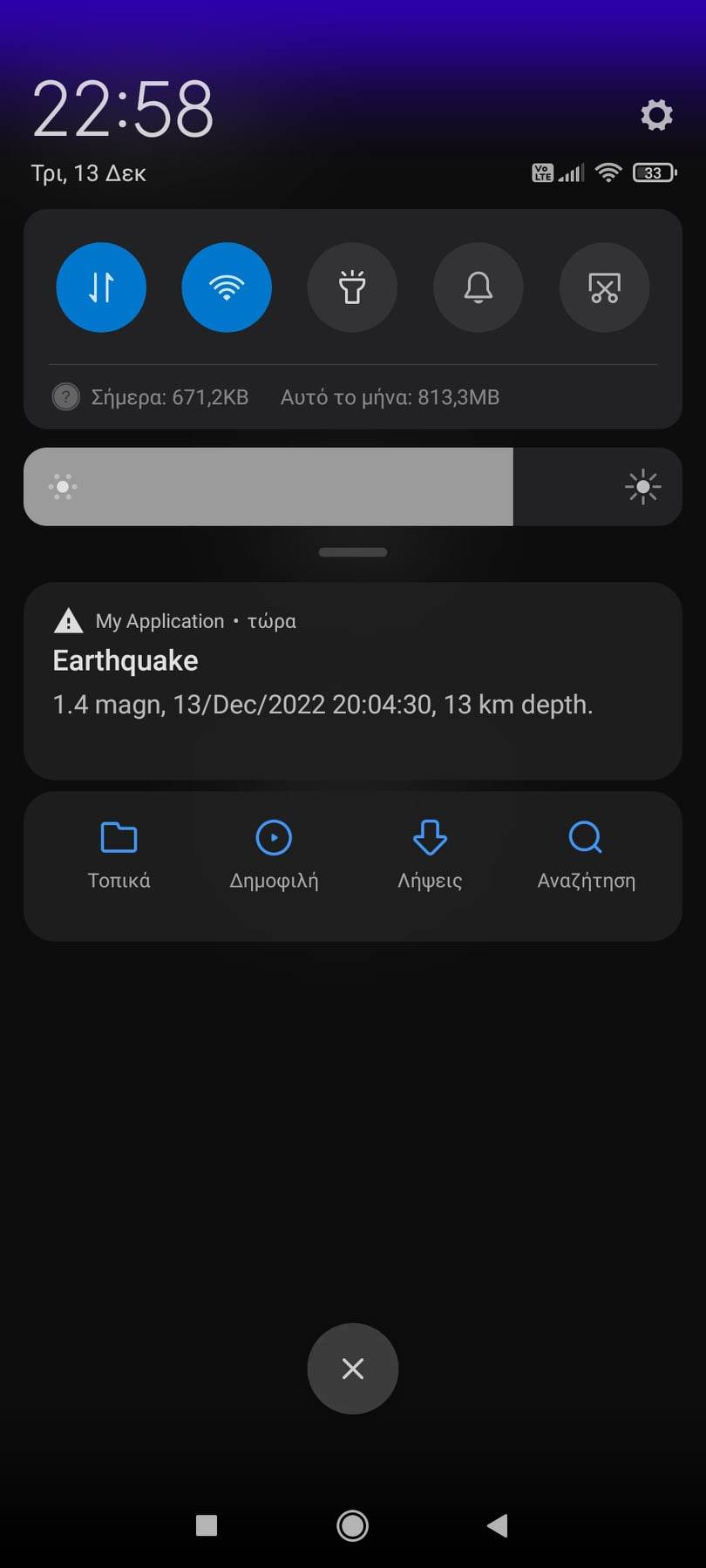Select the date Τρι, 13 Δεκ
706x1568 pixels.
coord(88,172)
